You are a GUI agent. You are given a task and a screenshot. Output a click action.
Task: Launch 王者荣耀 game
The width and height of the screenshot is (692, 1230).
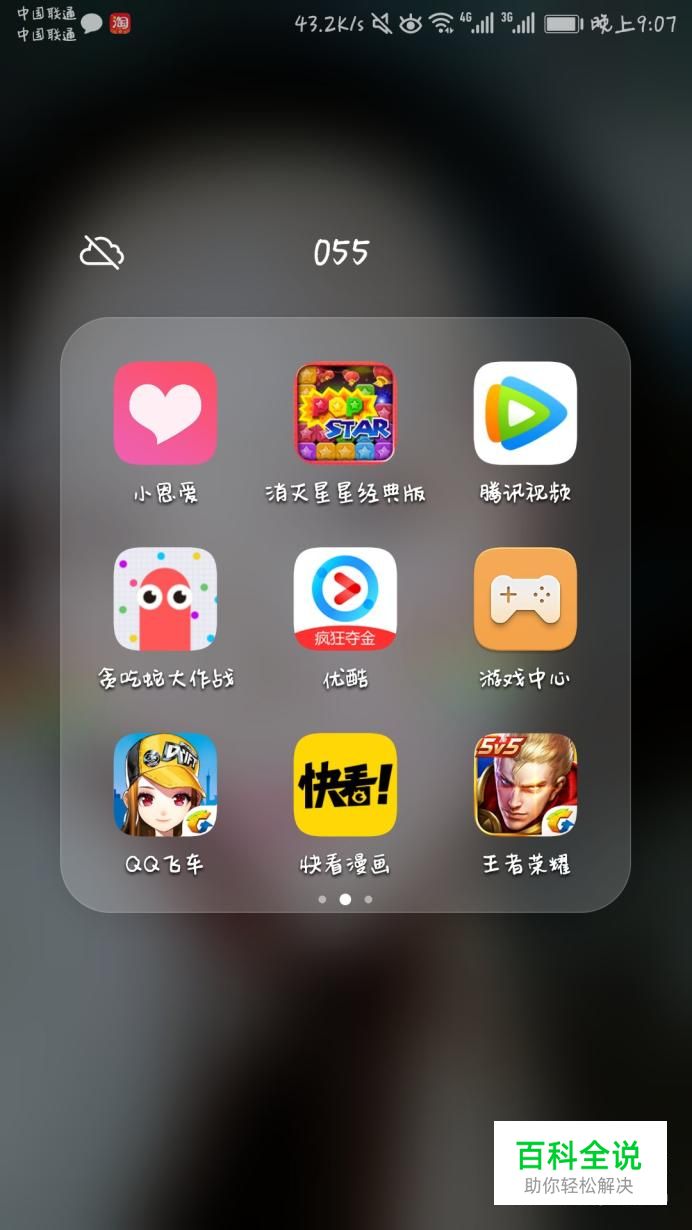click(525, 785)
